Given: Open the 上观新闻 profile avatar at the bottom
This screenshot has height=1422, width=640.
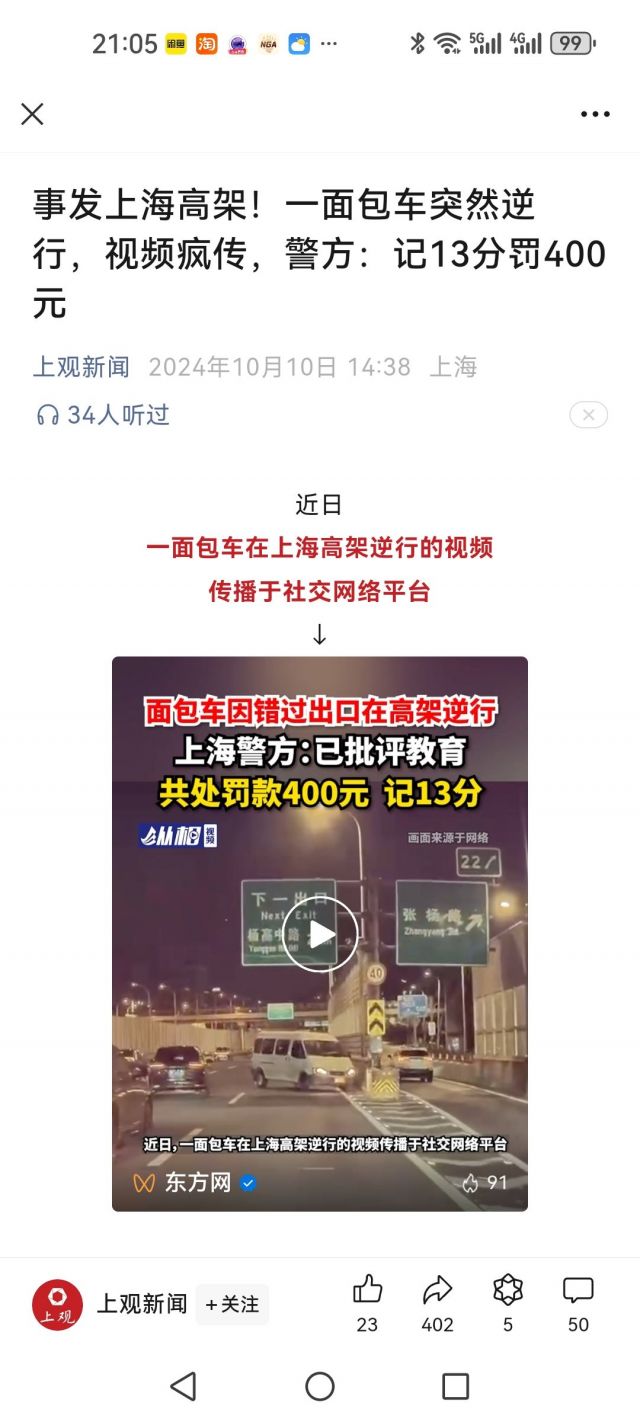Looking at the screenshot, I should 57,1305.
